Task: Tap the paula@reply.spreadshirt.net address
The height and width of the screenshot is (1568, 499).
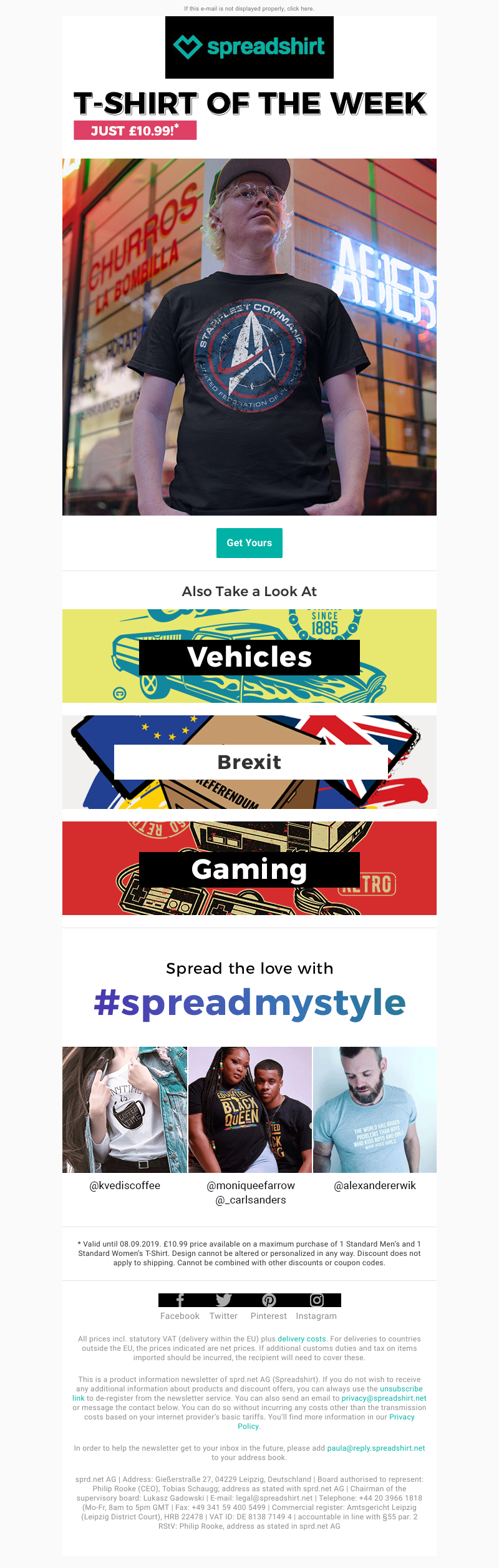Action: click(375, 1448)
